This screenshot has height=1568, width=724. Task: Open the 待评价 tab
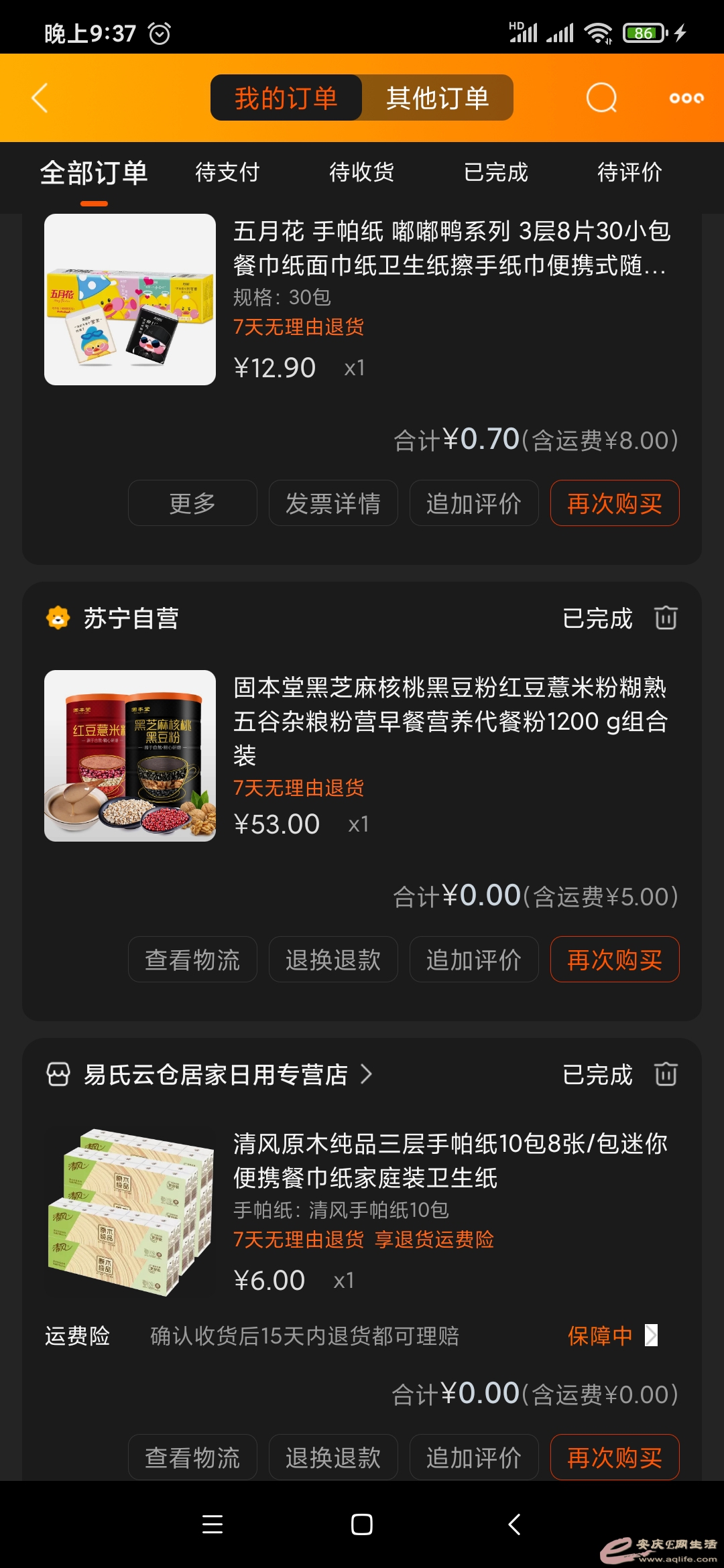pyautogui.click(x=629, y=172)
